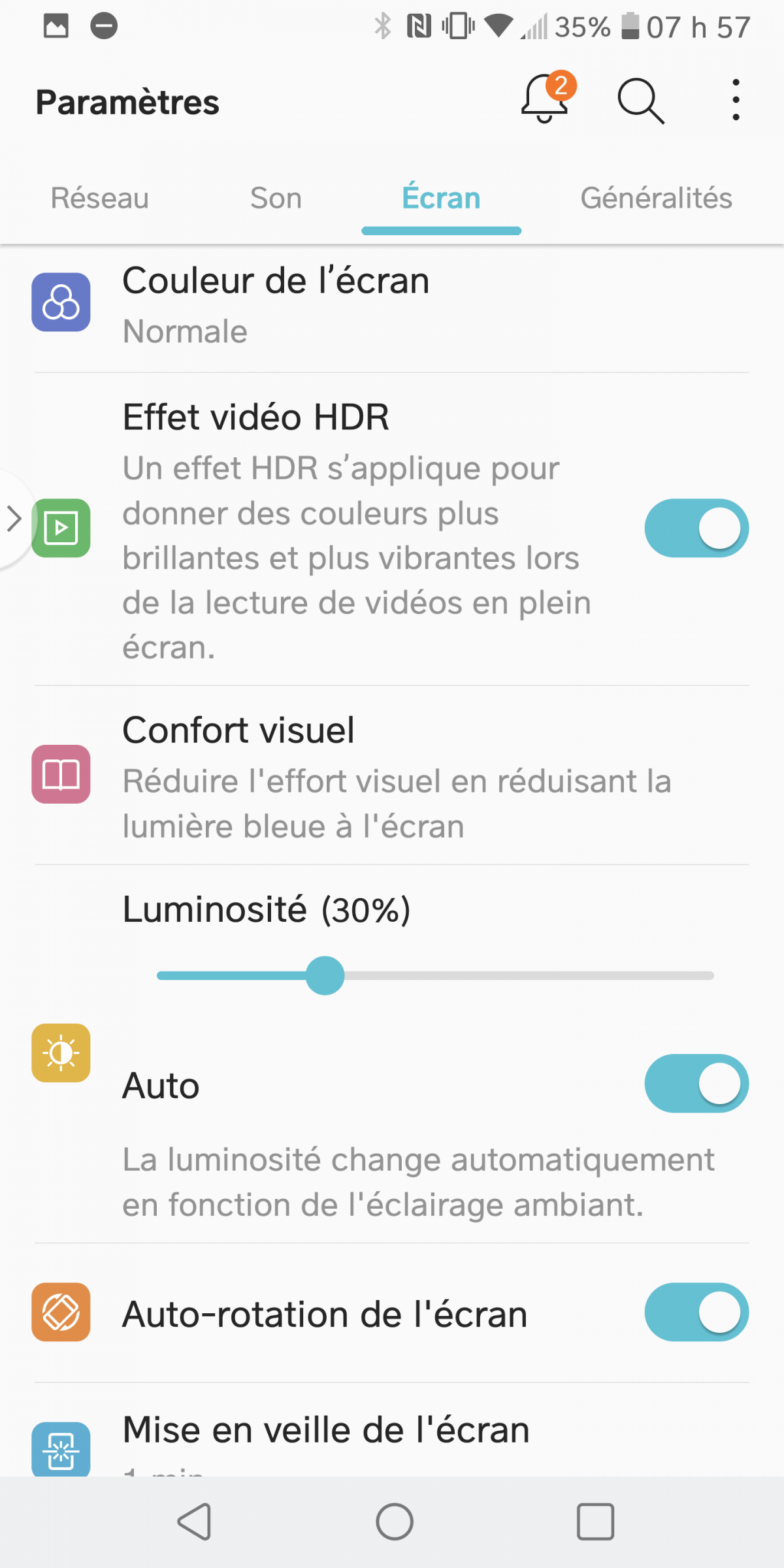Turn off Auto brightness toggle

696,1083
